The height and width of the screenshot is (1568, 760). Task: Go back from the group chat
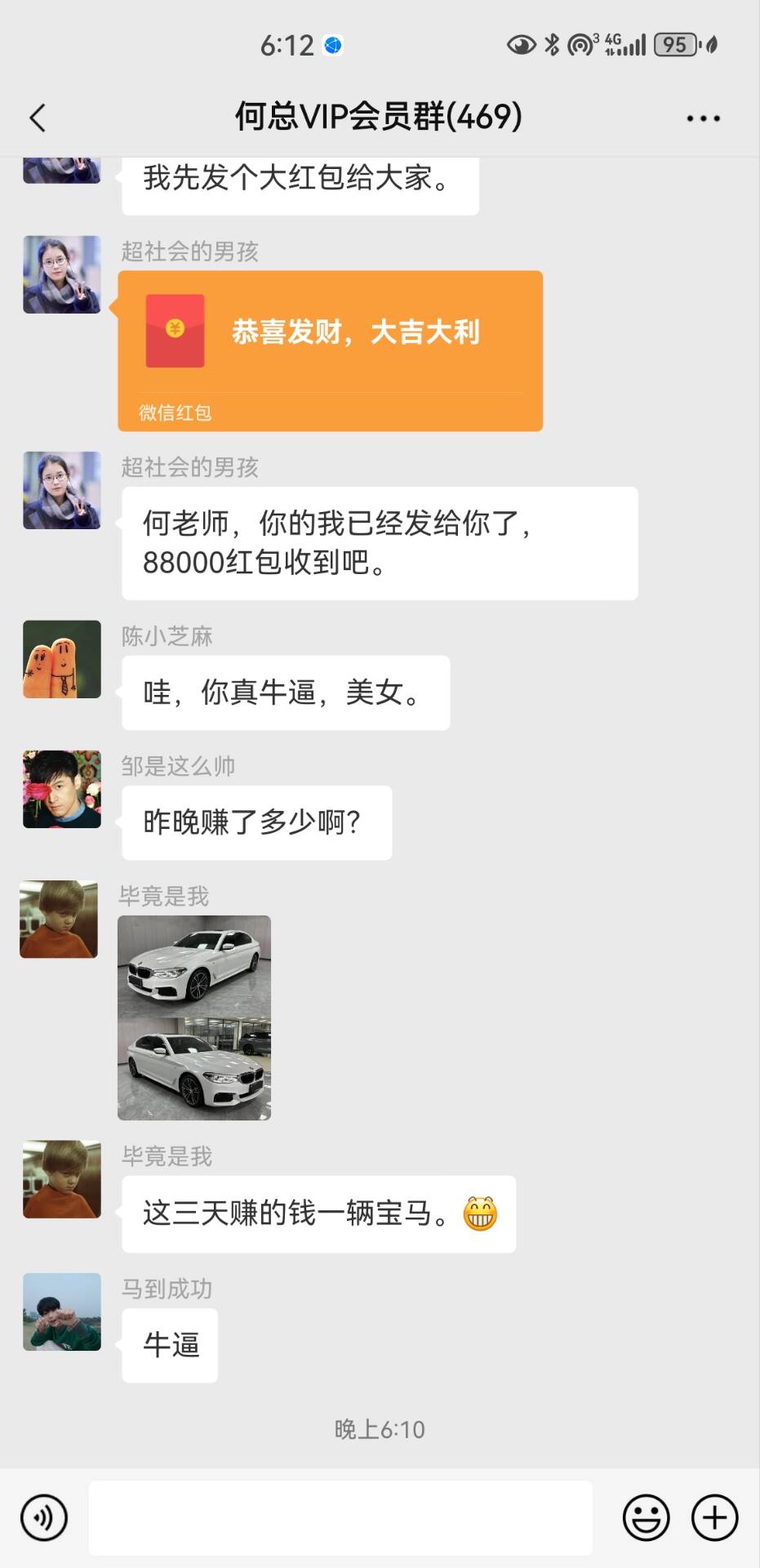(38, 118)
